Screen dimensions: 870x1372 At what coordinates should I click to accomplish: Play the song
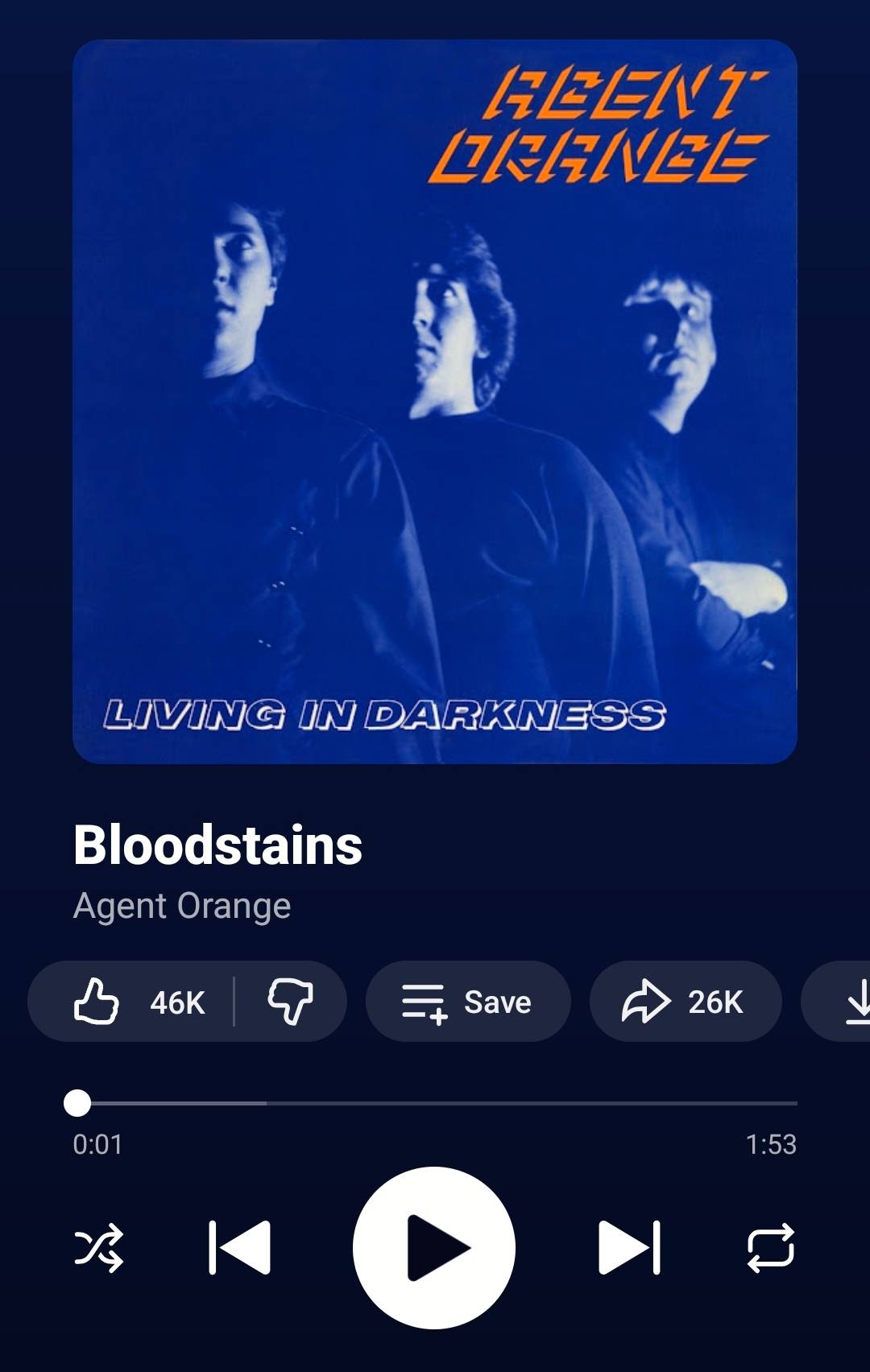[x=434, y=1248]
